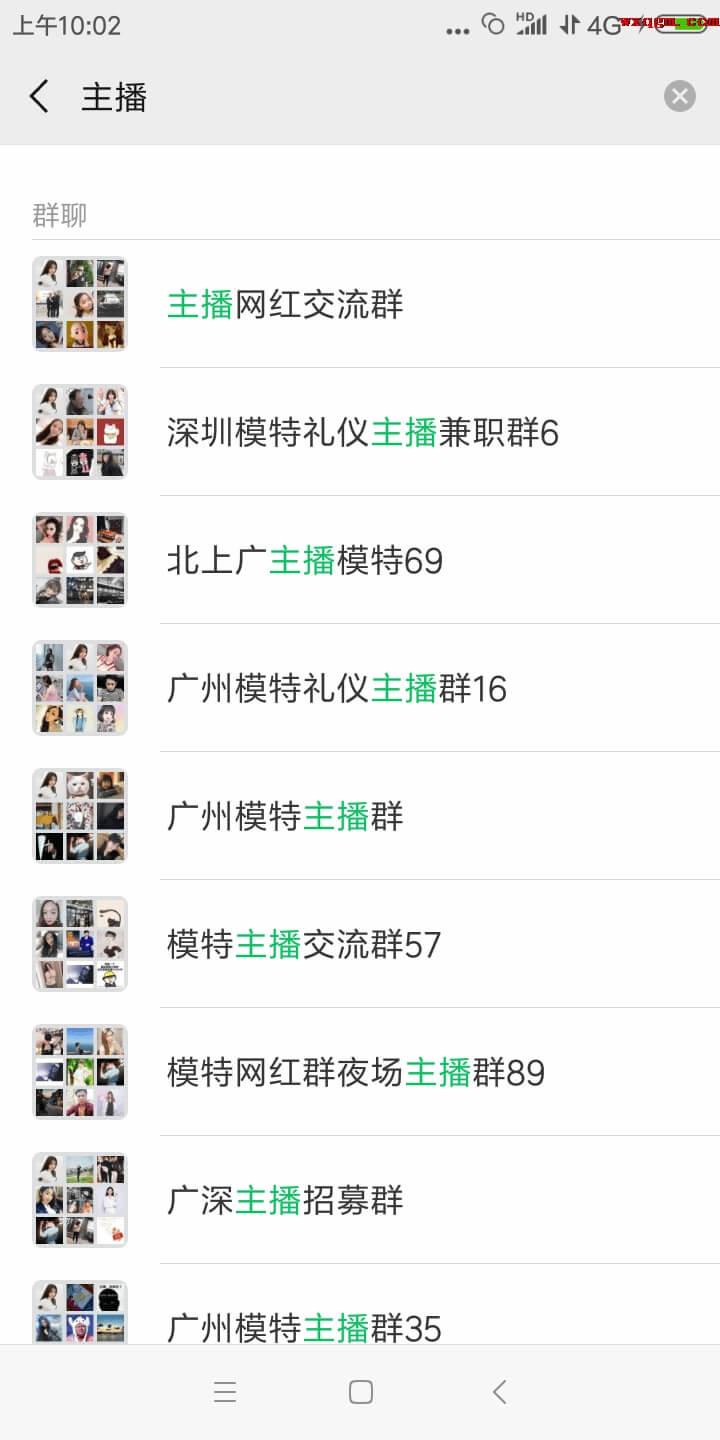Clear the 主播 search text
This screenshot has height=1440, width=720.
click(x=679, y=96)
